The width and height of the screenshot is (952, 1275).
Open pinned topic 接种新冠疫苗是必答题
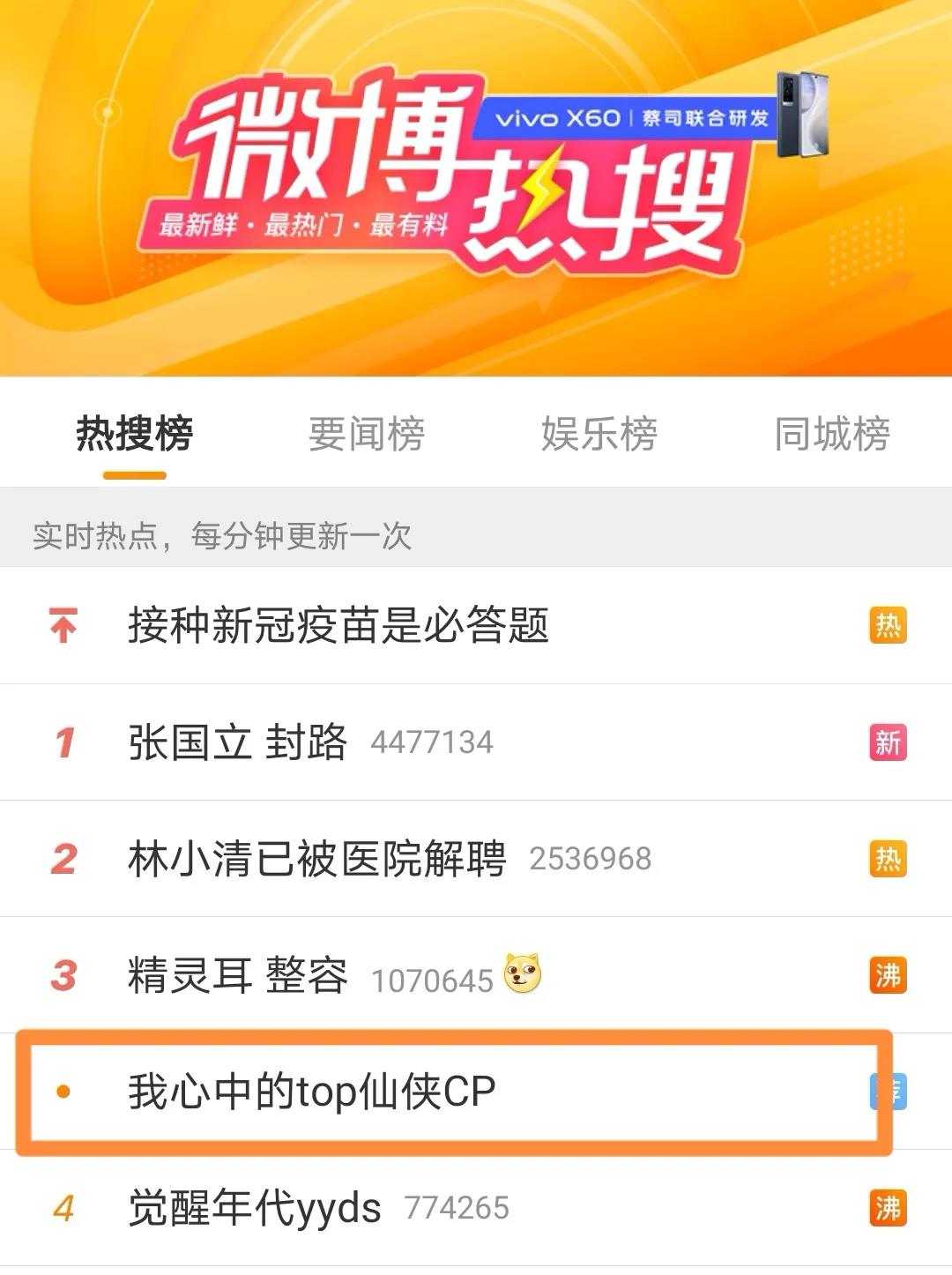pyautogui.click(x=338, y=626)
